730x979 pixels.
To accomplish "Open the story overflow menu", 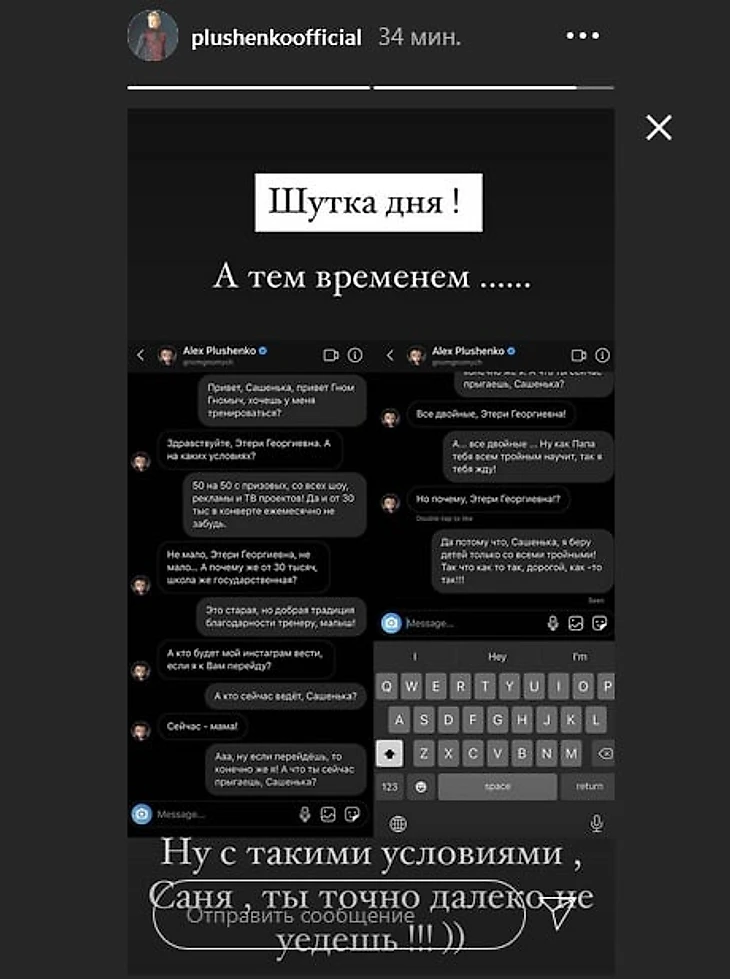I will (x=582, y=36).
